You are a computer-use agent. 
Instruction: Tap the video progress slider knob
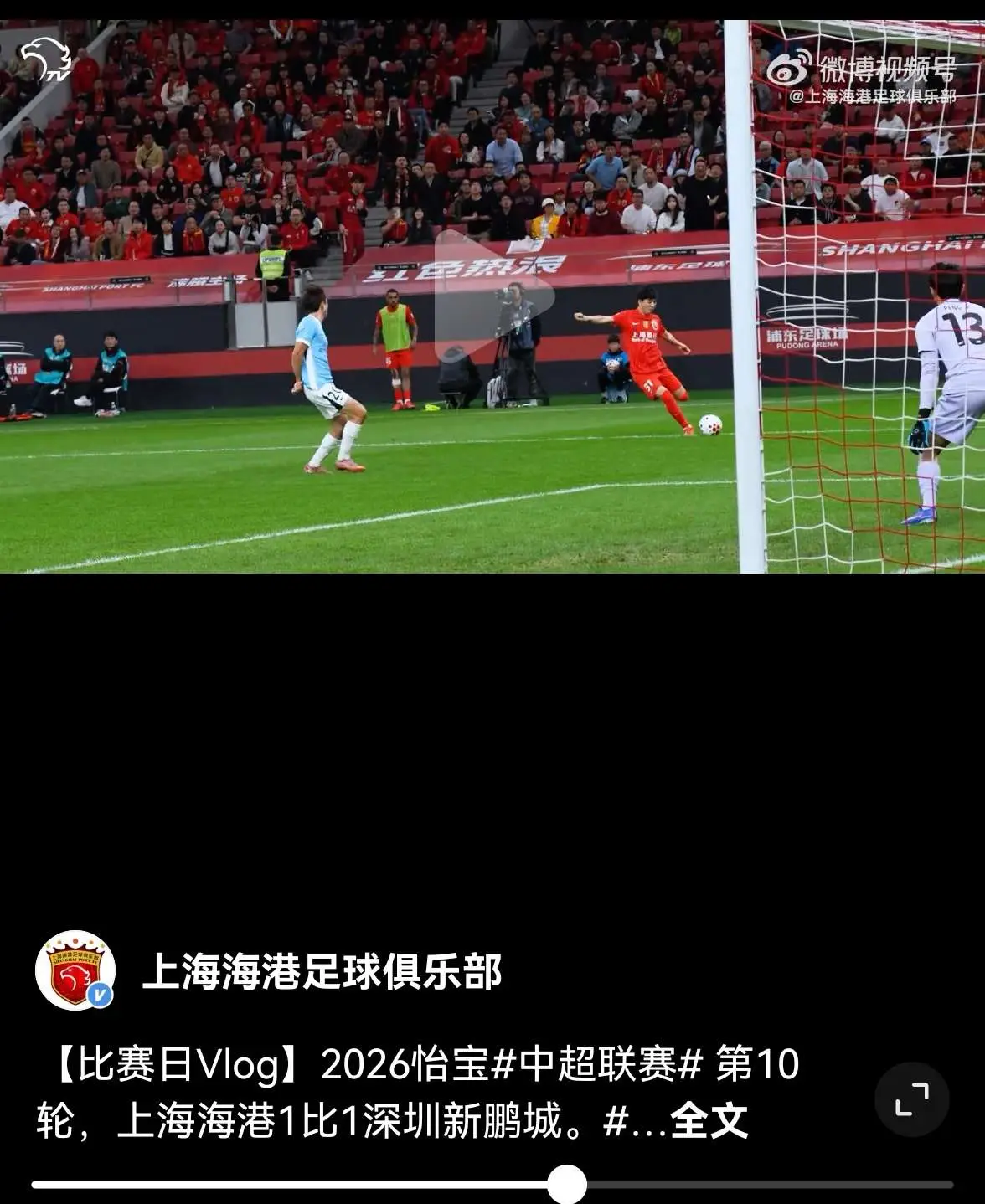click(567, 1184)
